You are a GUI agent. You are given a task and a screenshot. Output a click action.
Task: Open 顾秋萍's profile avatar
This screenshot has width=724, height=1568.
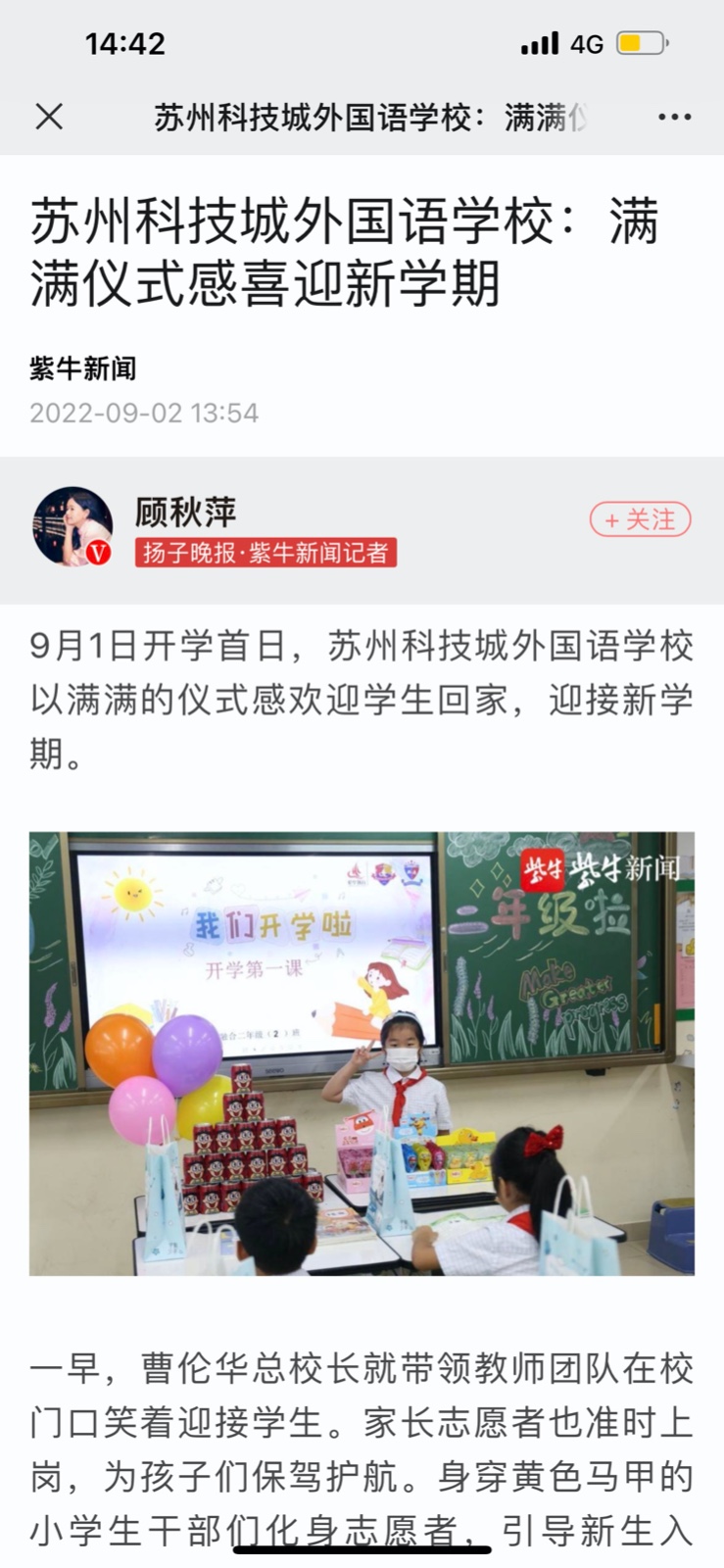[72, 527]
